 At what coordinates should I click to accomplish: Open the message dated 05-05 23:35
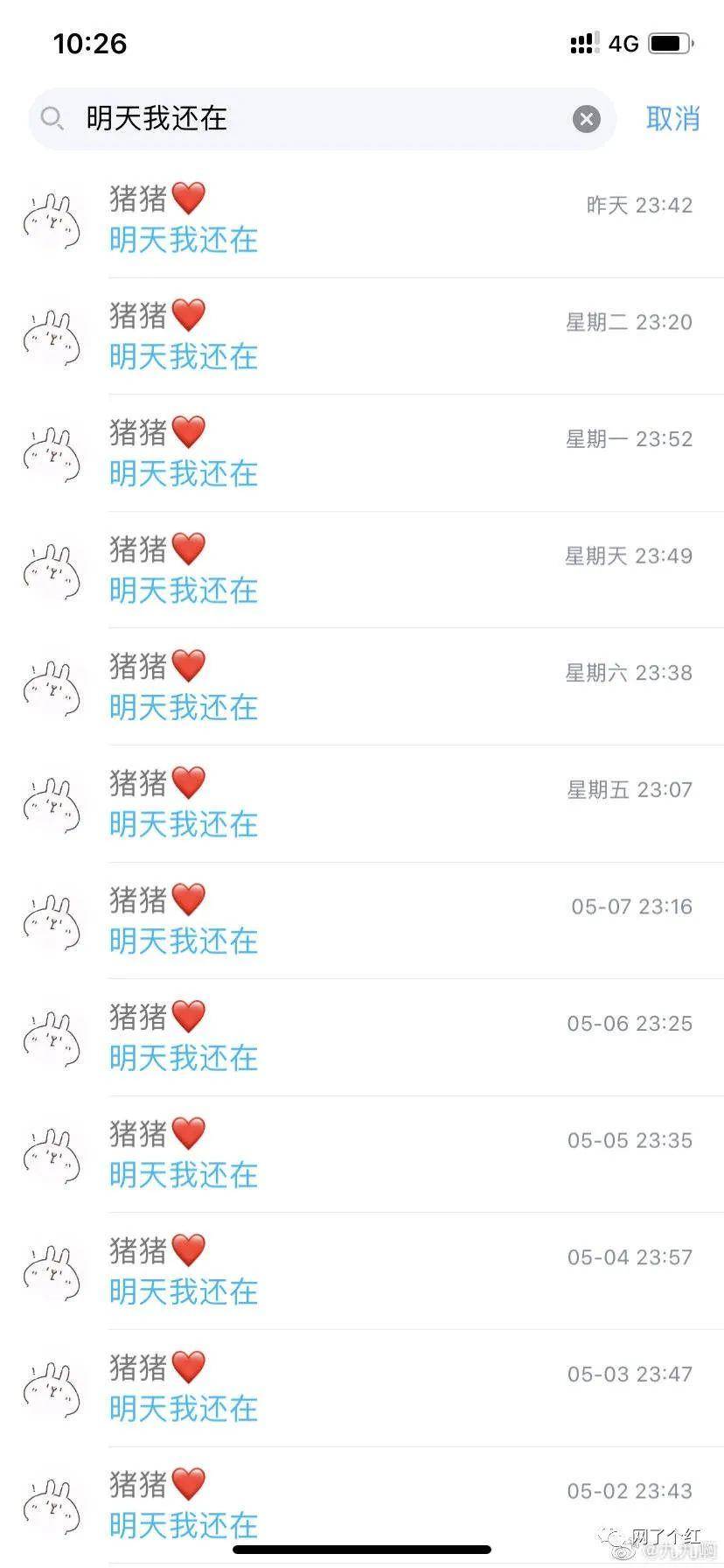362,1153
